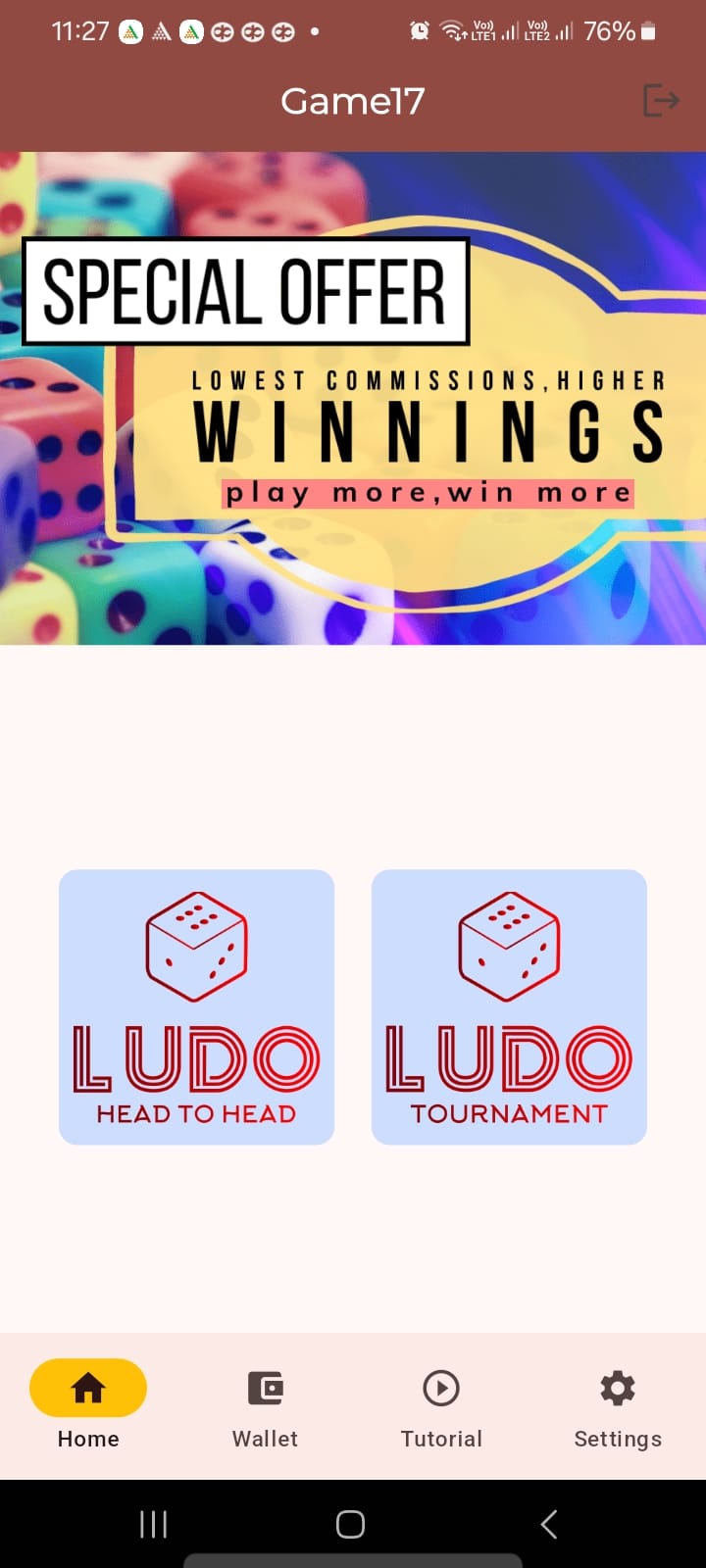Open Ludo Tournament game
706x1568 pixels.
[x=509, y=1006]
